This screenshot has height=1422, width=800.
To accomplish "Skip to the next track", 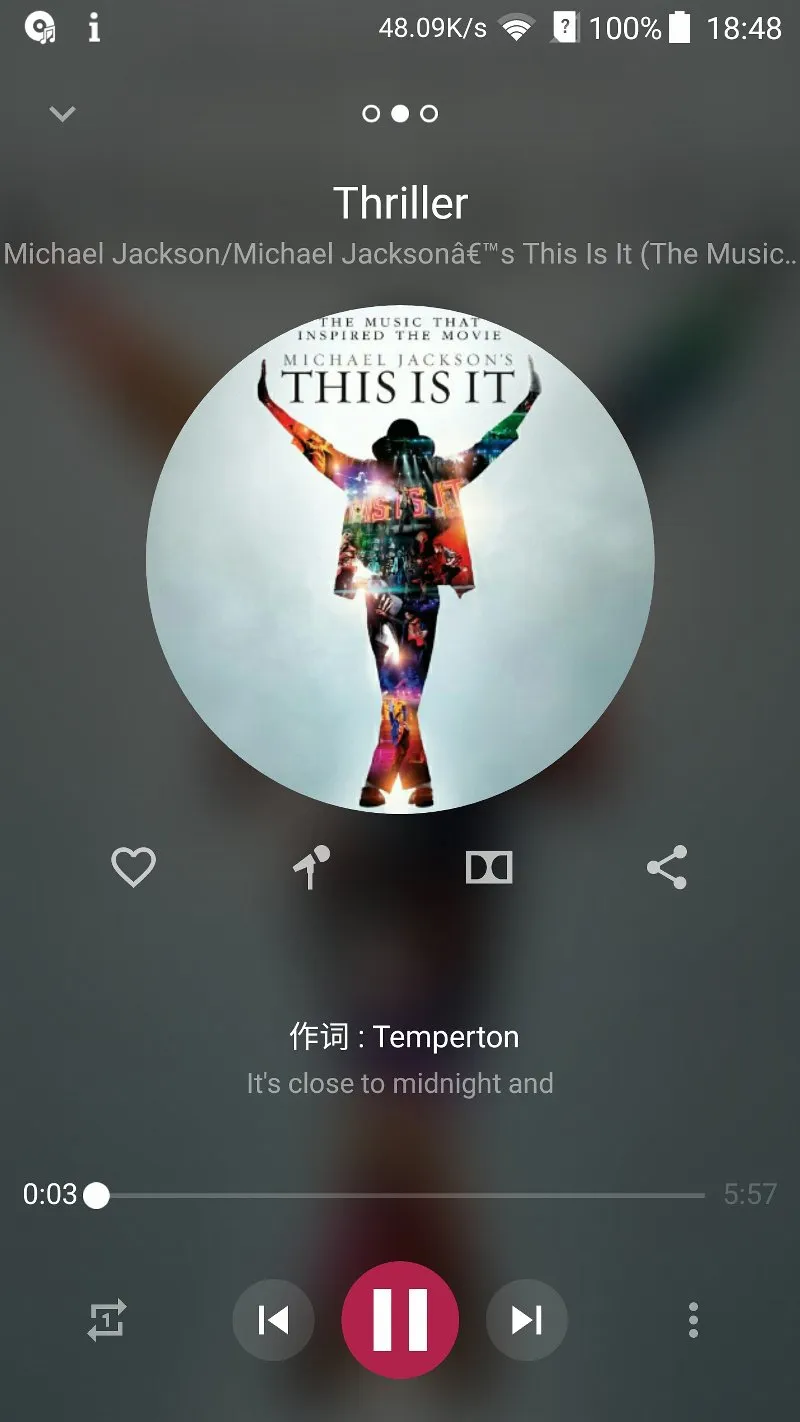I will (x=526, y=1320).
